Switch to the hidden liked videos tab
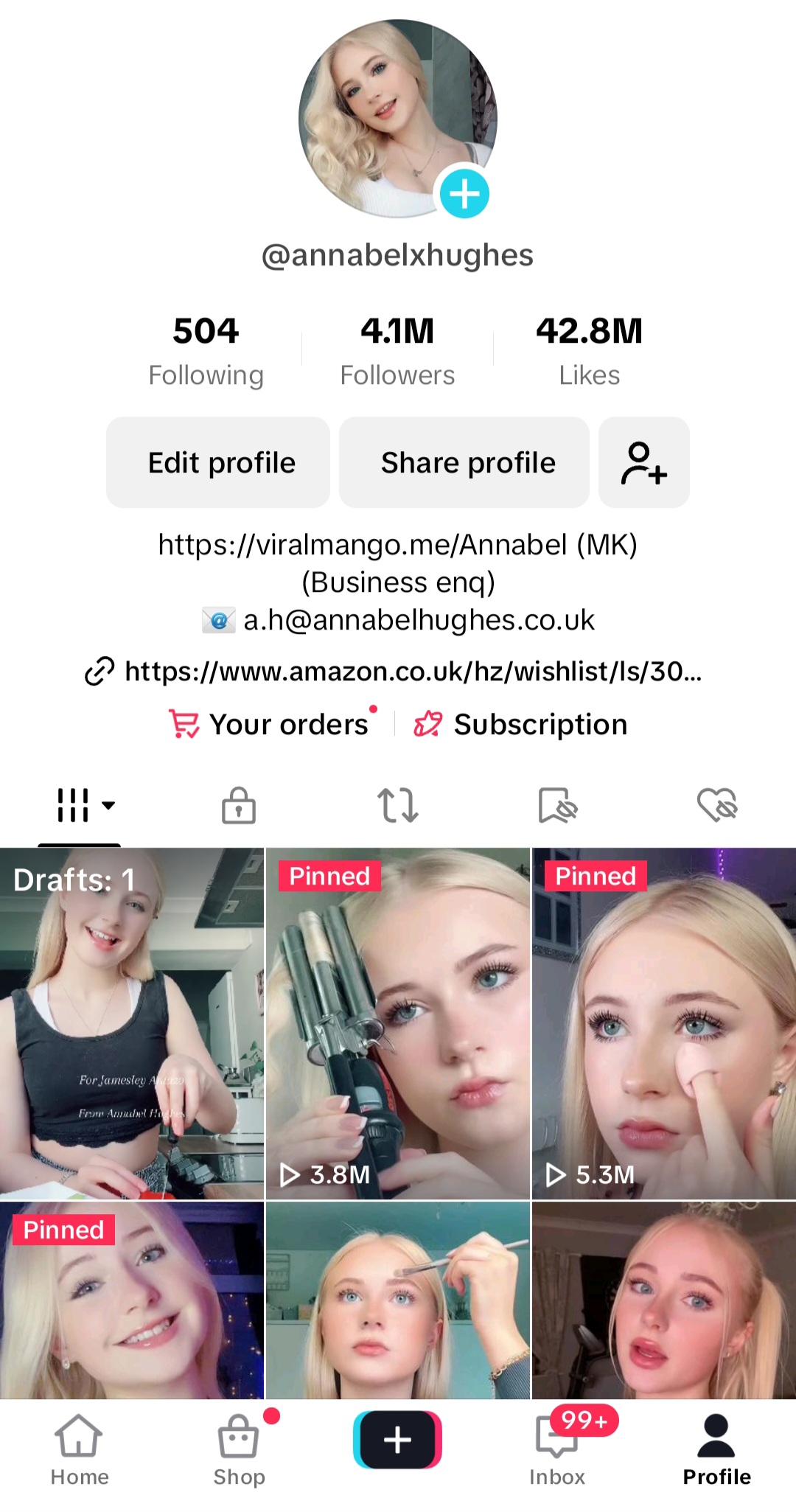Image resolution: width=796 pixels, height=1512 pixels. click(x=717, y=805)
